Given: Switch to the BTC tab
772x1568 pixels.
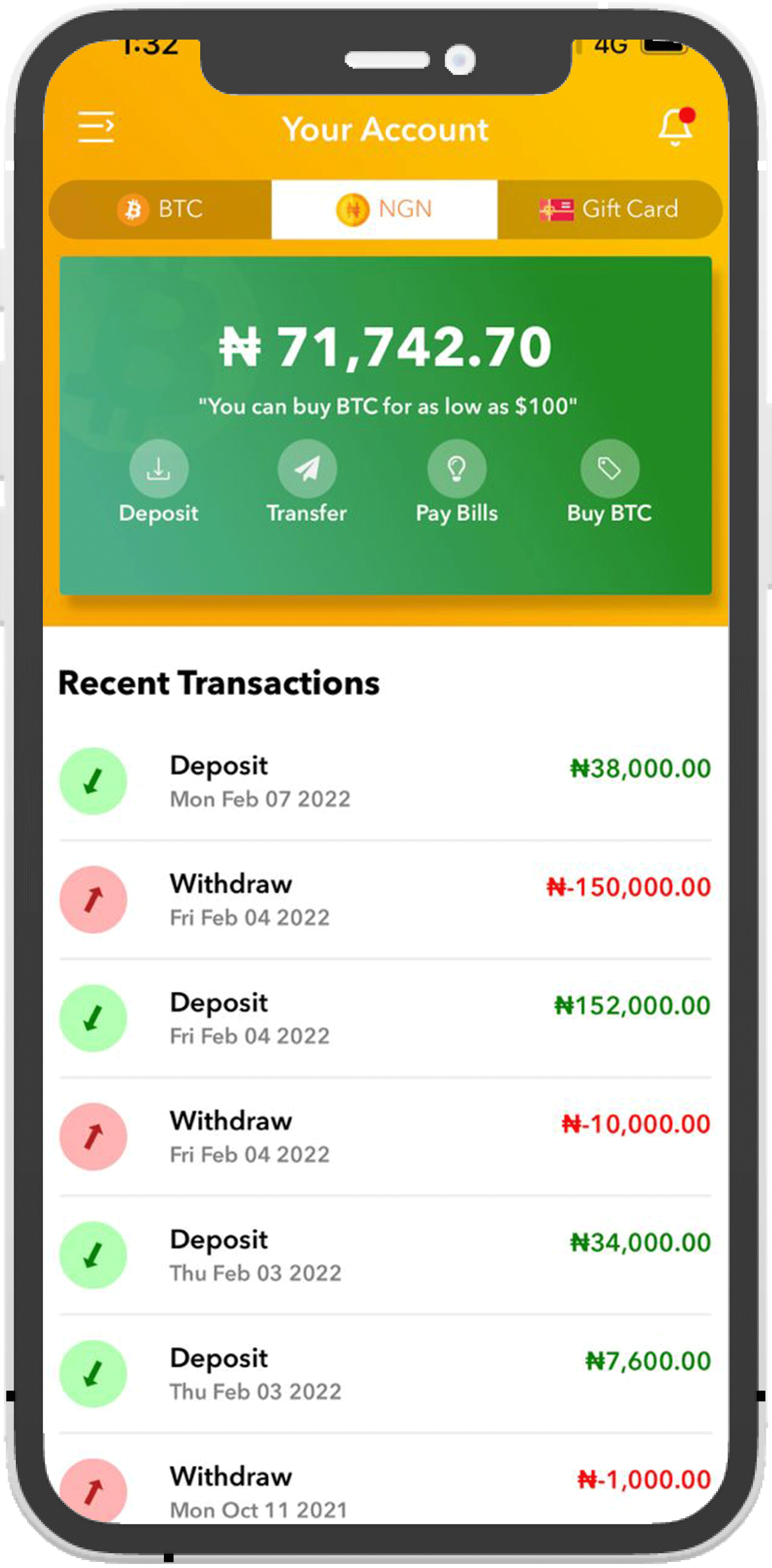Looking at the screenshot, I should click(x=160, y=210).
